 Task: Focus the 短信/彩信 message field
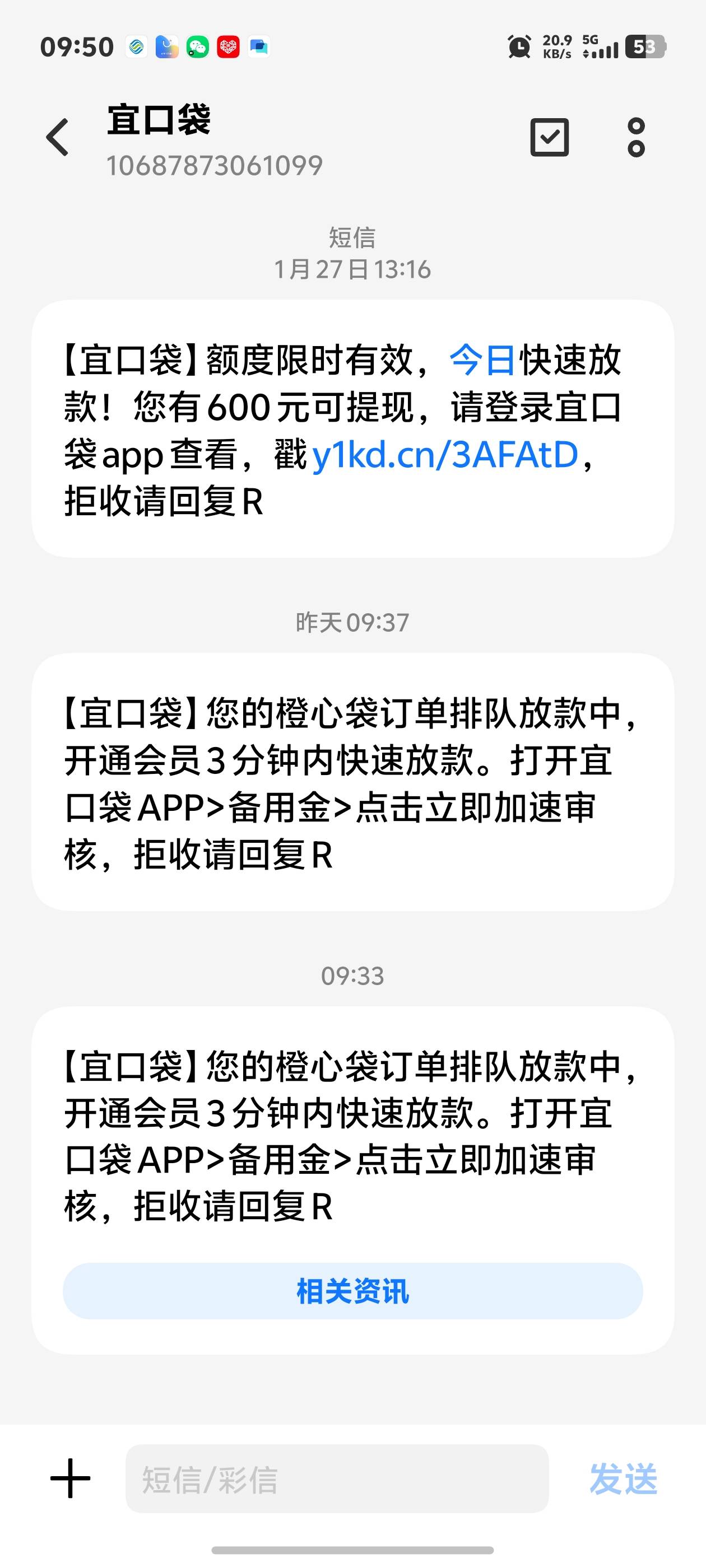337,1478
